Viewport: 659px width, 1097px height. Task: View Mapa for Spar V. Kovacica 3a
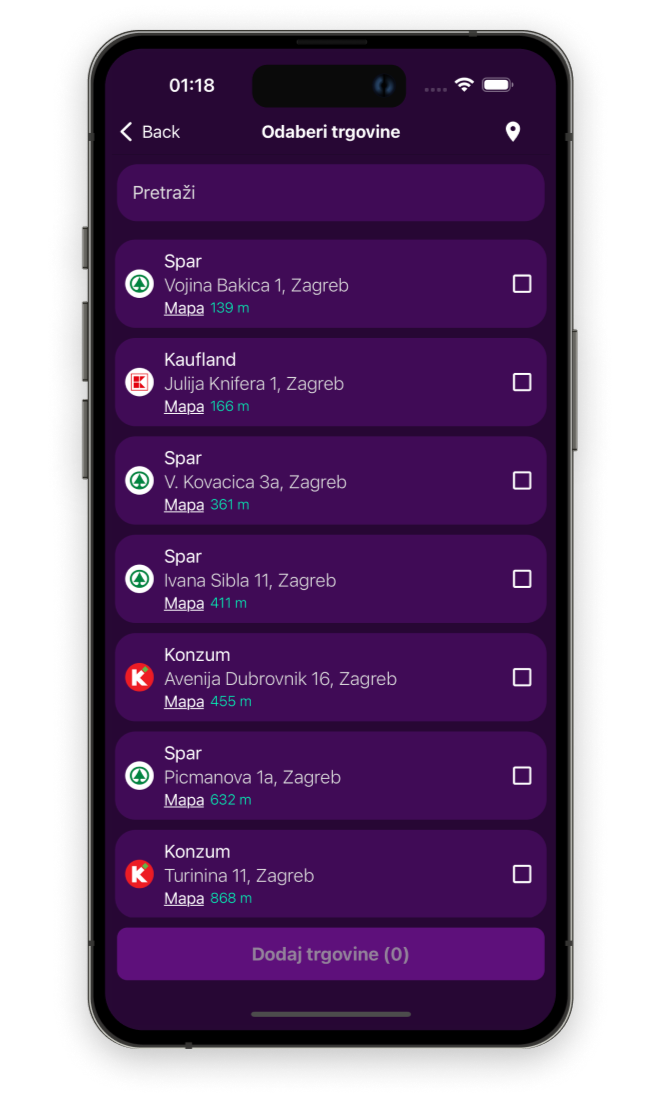pyautogui.click(x=184, y=505)
